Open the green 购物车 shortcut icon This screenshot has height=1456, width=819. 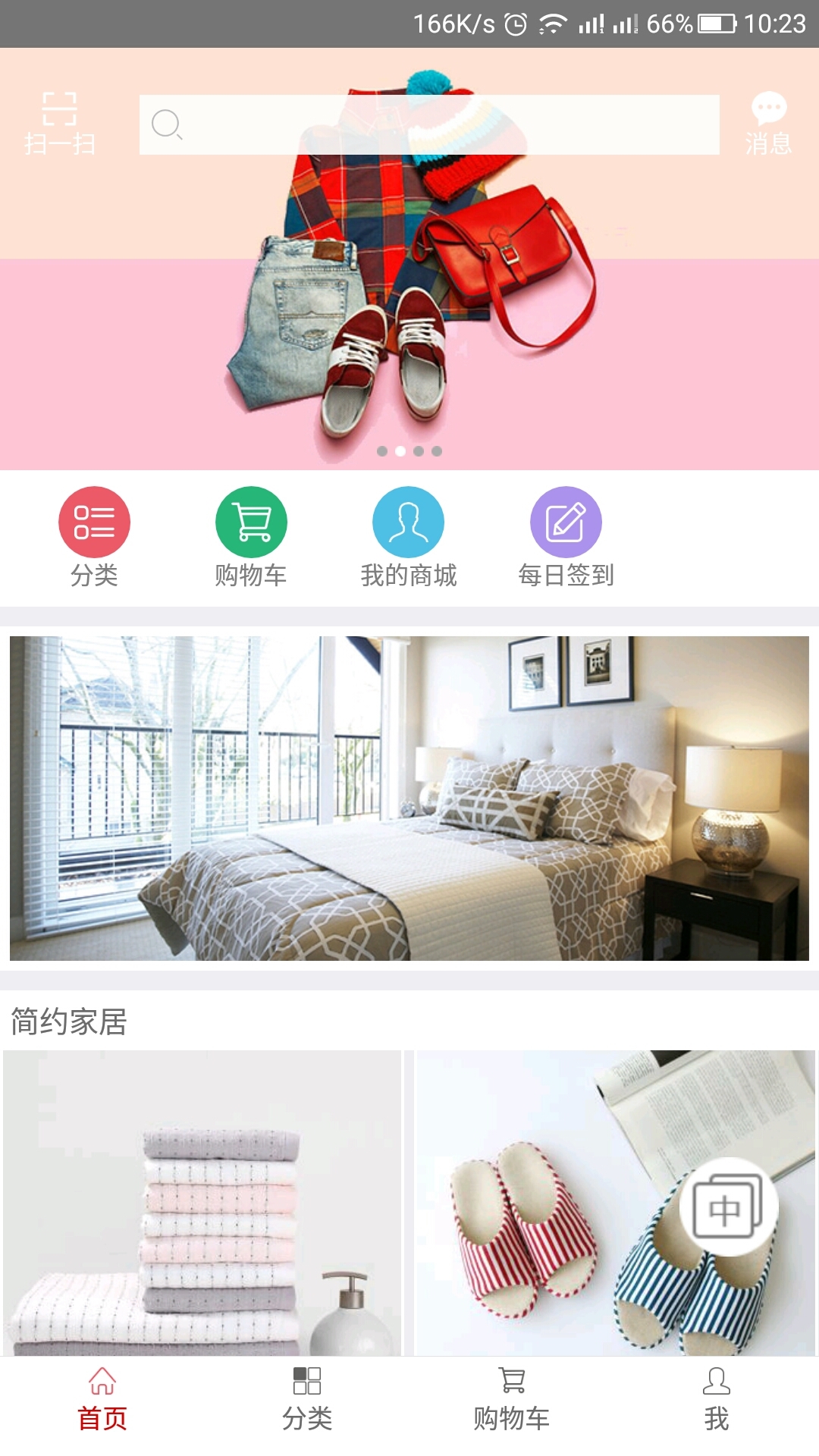[251, 522]
